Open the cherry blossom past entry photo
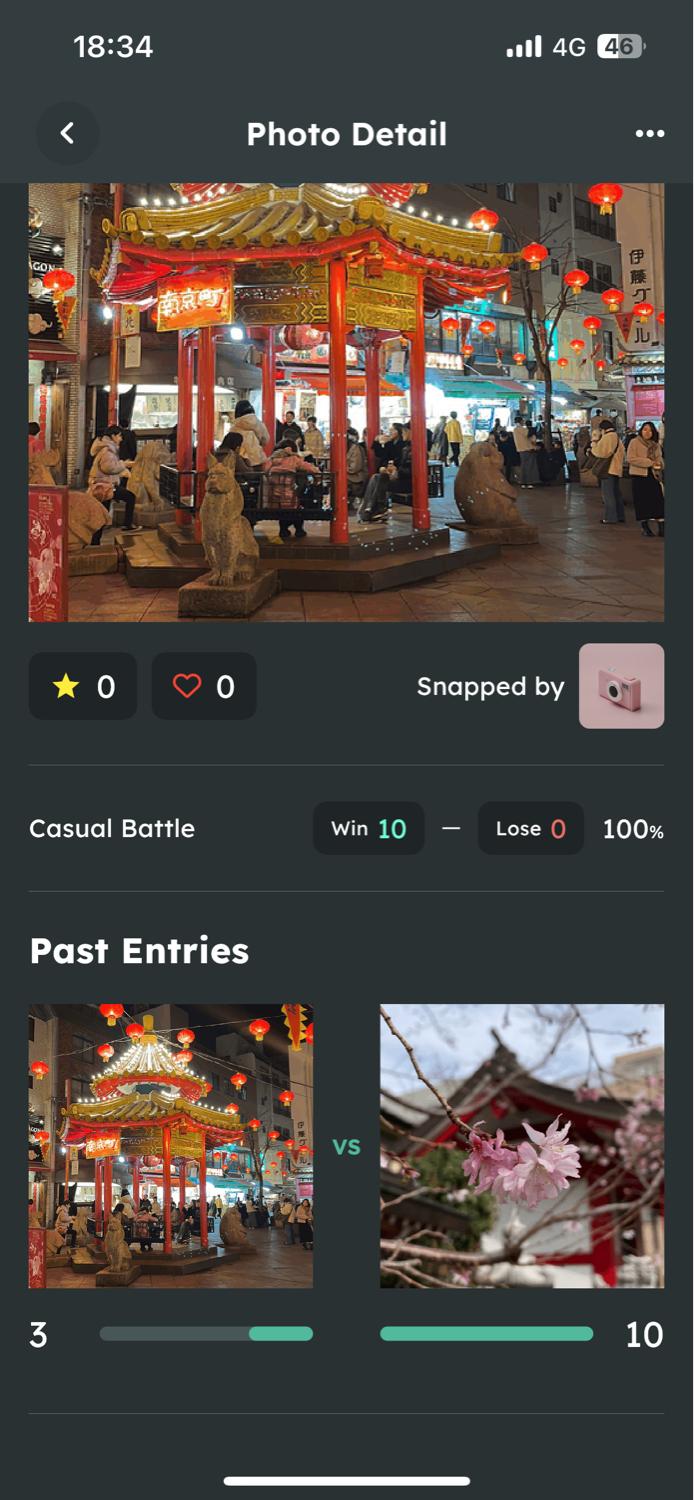This screenshot has height=1500, width=694. [522, 1145]
